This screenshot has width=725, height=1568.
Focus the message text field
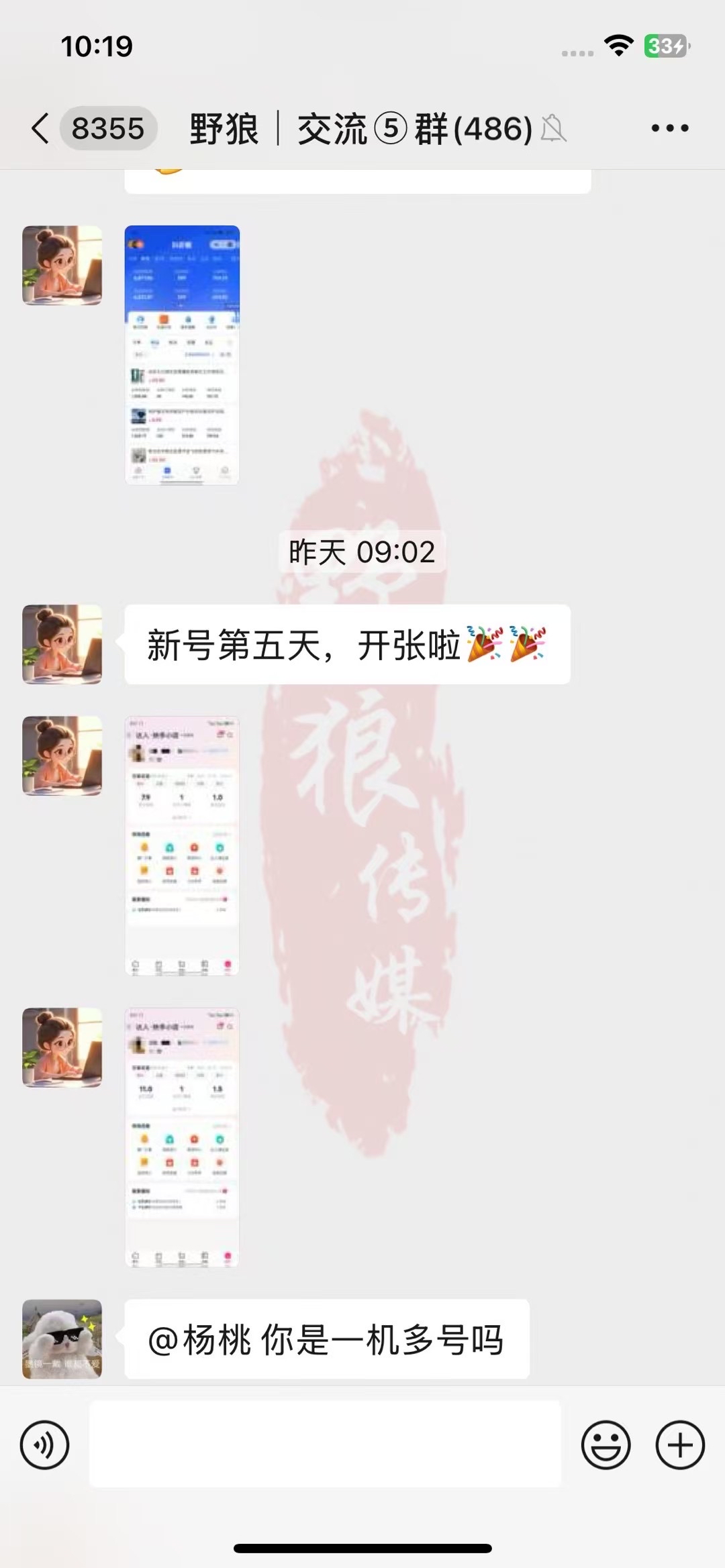coord(325,1445)
